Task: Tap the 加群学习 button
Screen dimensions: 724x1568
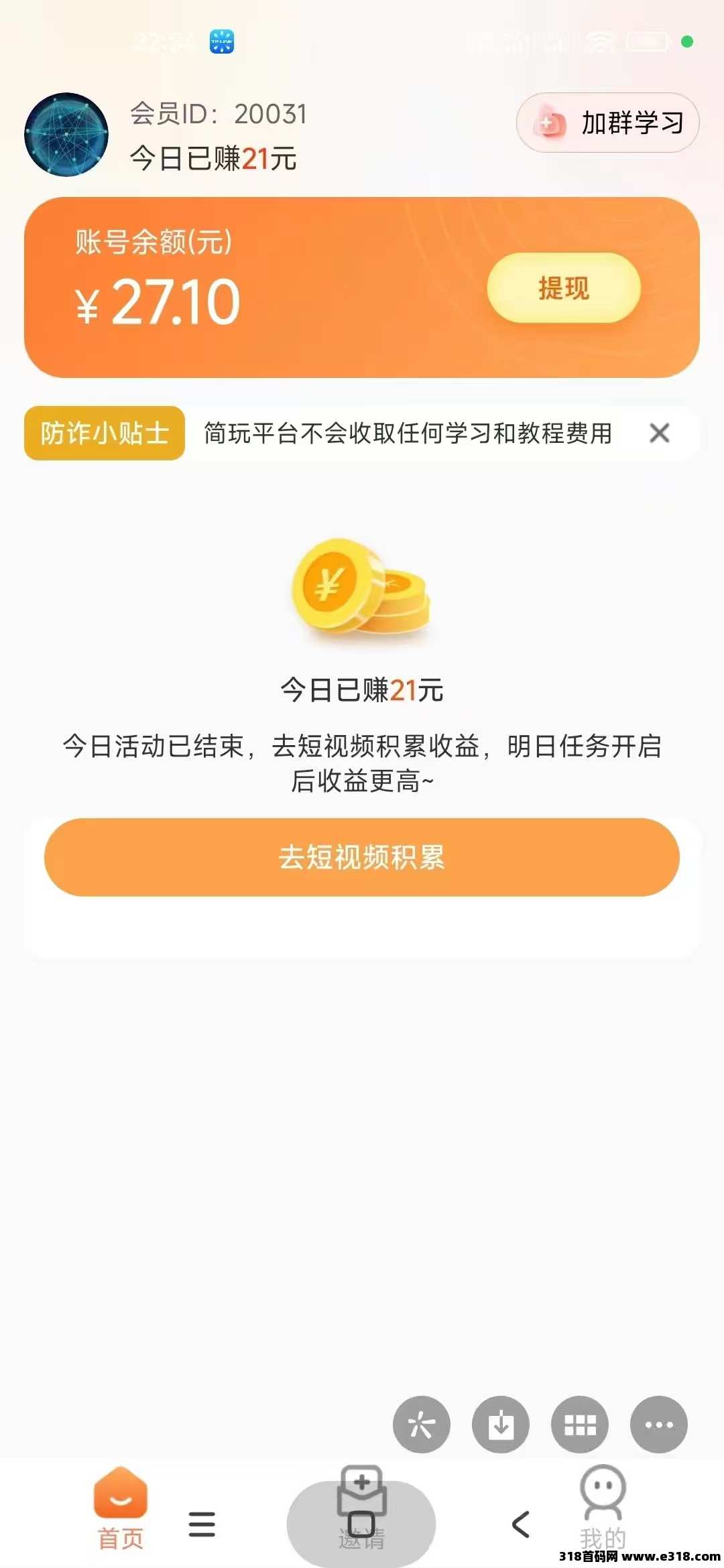Action: tap(607, 123)
